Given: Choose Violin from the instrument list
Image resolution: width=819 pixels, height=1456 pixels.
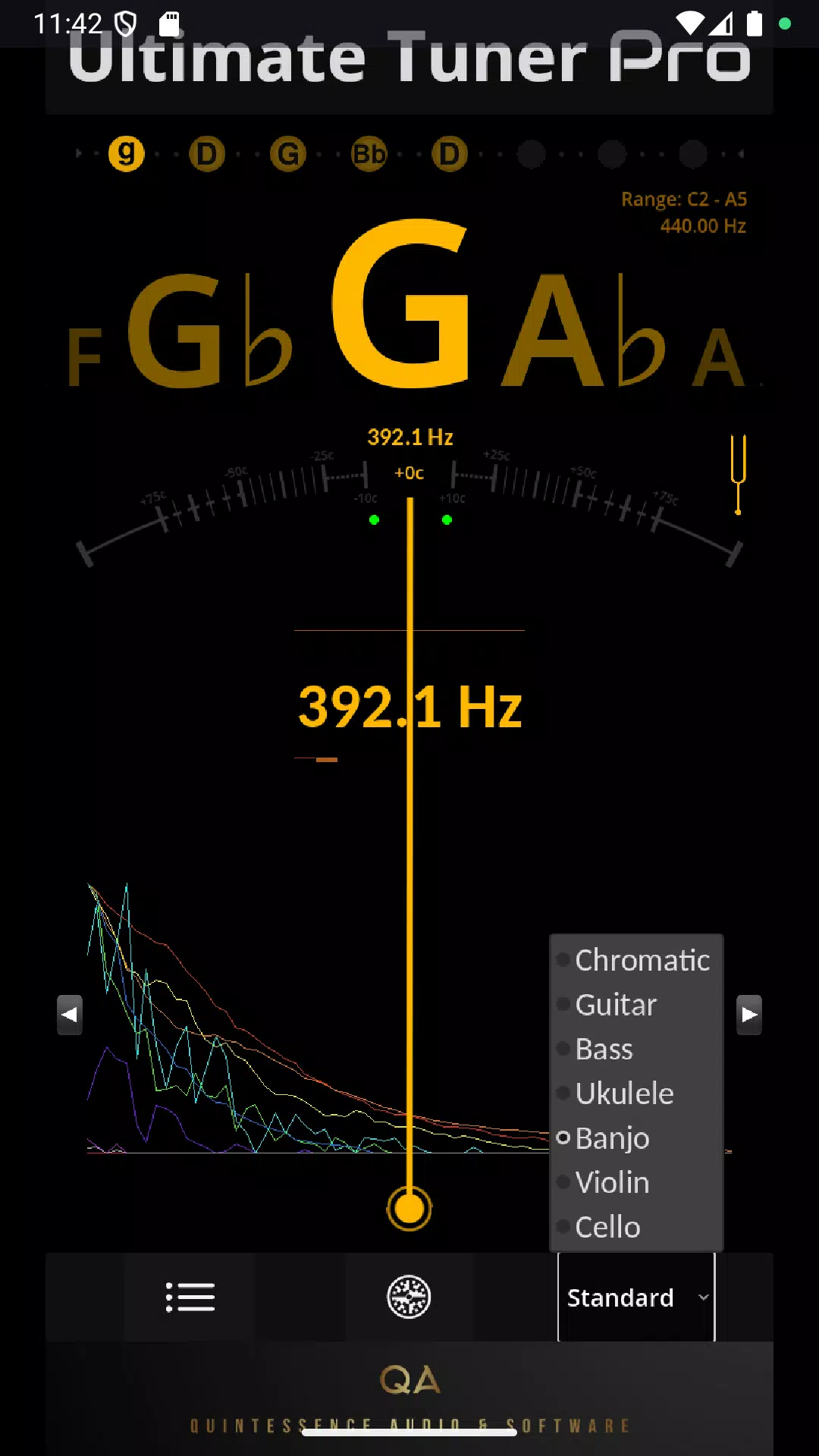Looking at the screenshot, I should click(611, 1183).
